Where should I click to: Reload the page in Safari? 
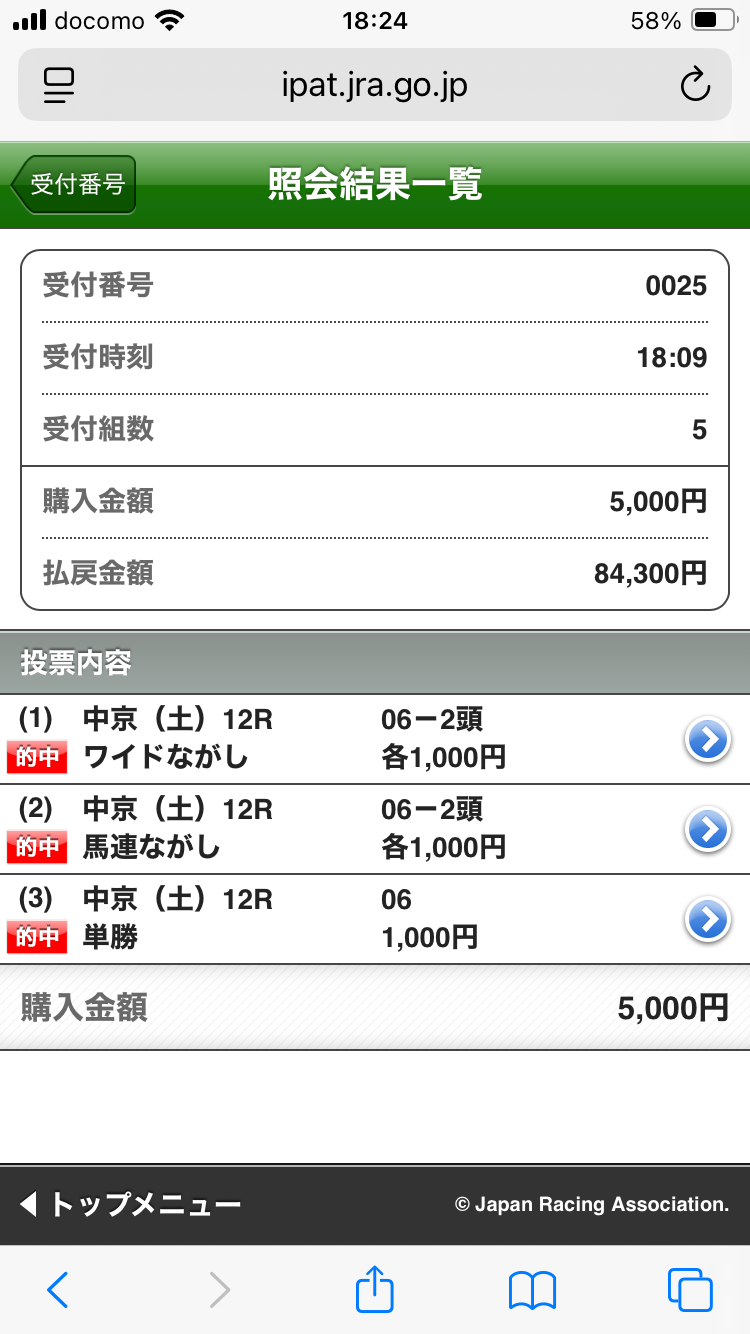694,86
